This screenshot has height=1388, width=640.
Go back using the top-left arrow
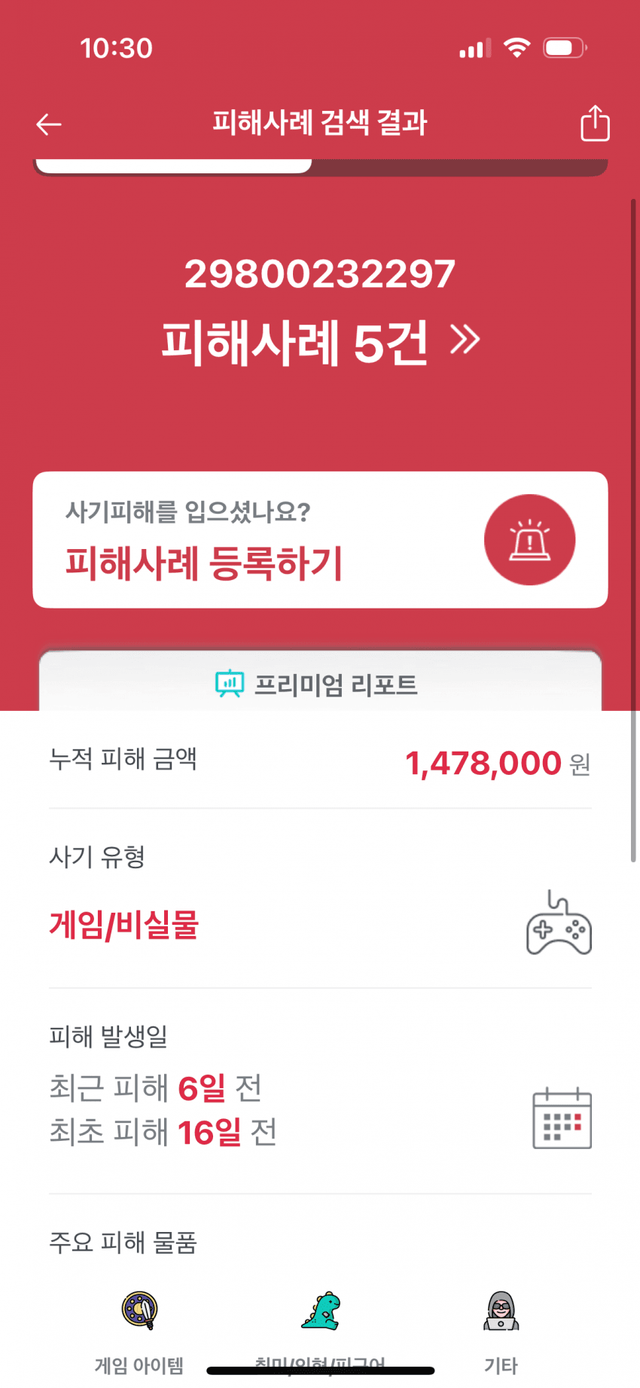[49, 124]
